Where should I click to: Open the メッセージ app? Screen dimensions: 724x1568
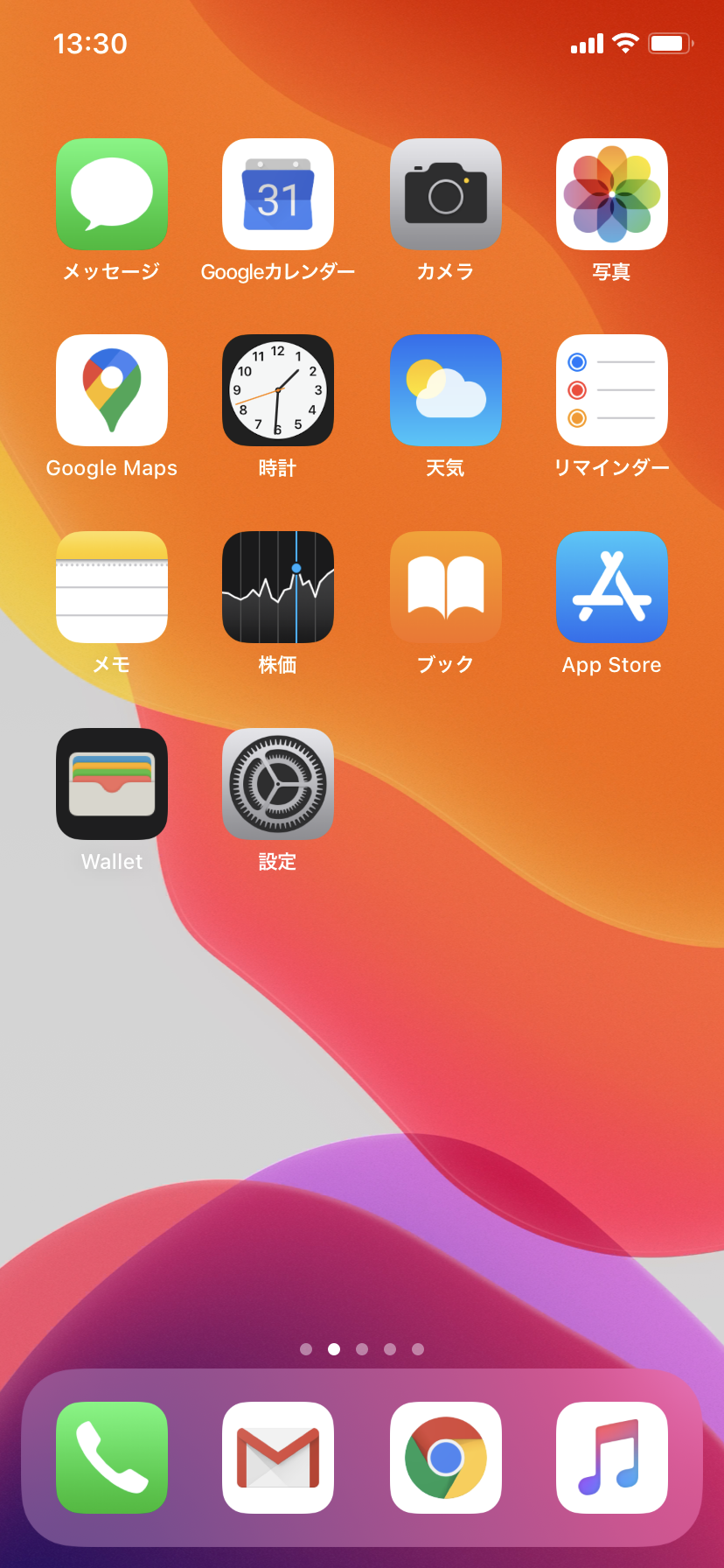[x=111, y=193]
